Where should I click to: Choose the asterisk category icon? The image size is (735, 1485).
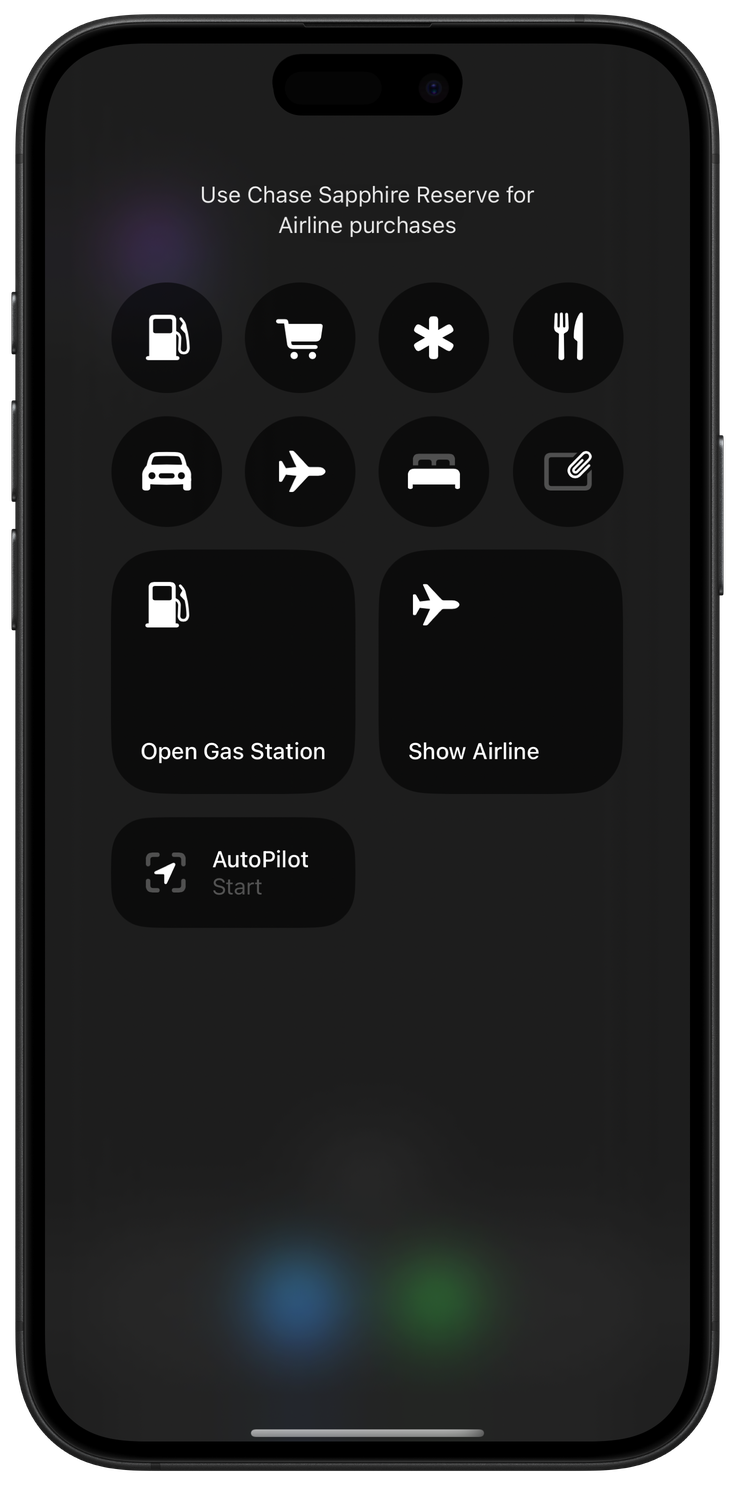(x=434, y=338)
